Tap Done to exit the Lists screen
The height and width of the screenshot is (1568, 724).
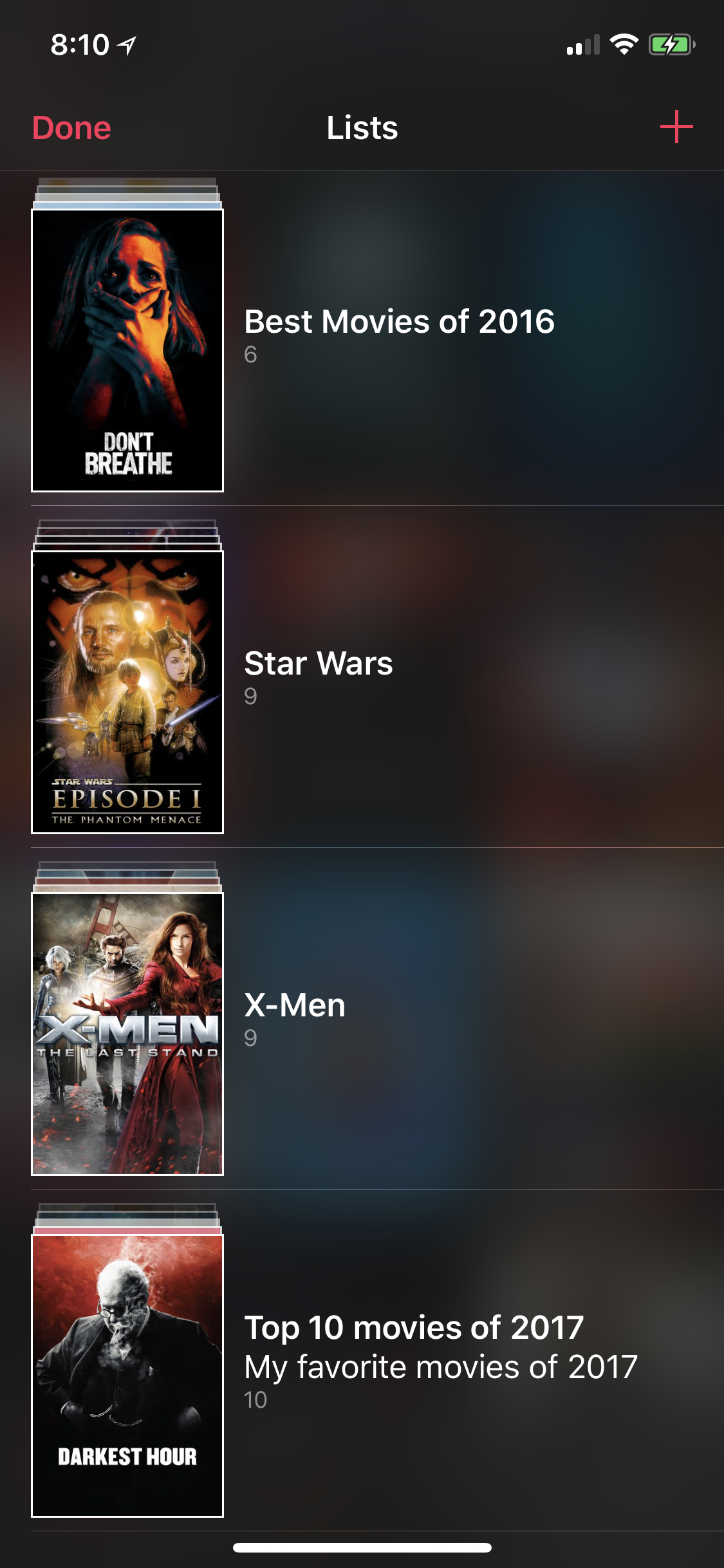tap(71, 127)
